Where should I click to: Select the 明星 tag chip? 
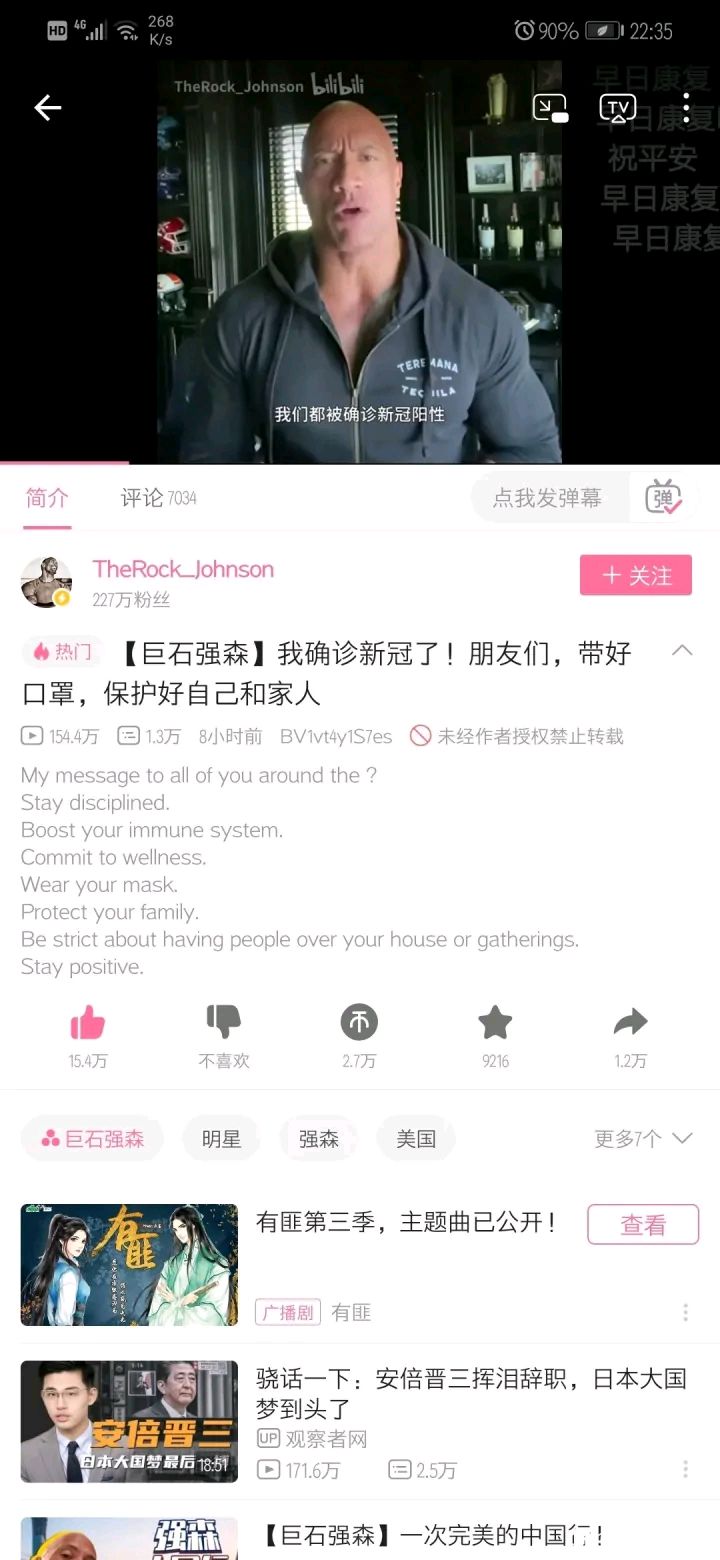pos(221,1138)
